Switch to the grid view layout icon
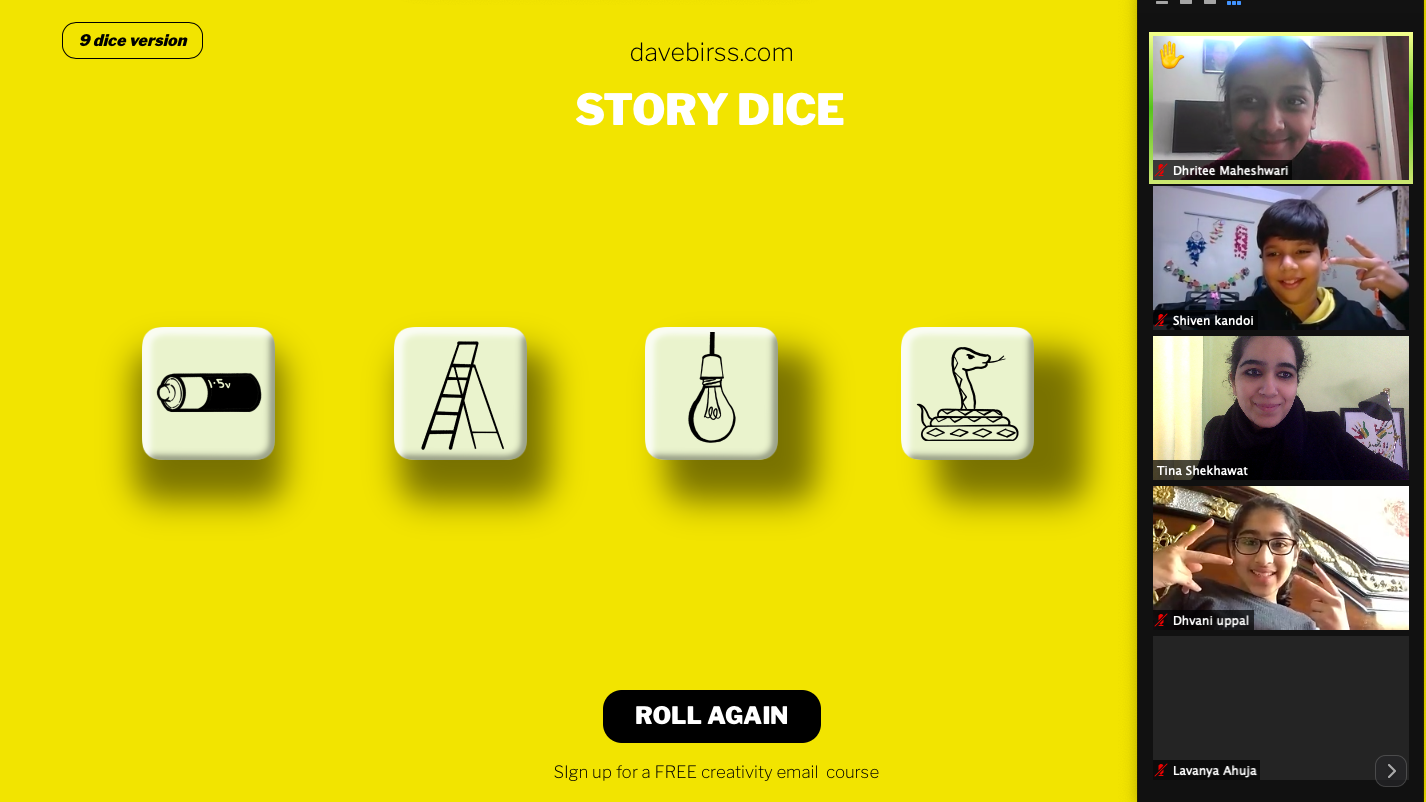This screenshot has height=802, width=1426. (x=1234, y=3)
